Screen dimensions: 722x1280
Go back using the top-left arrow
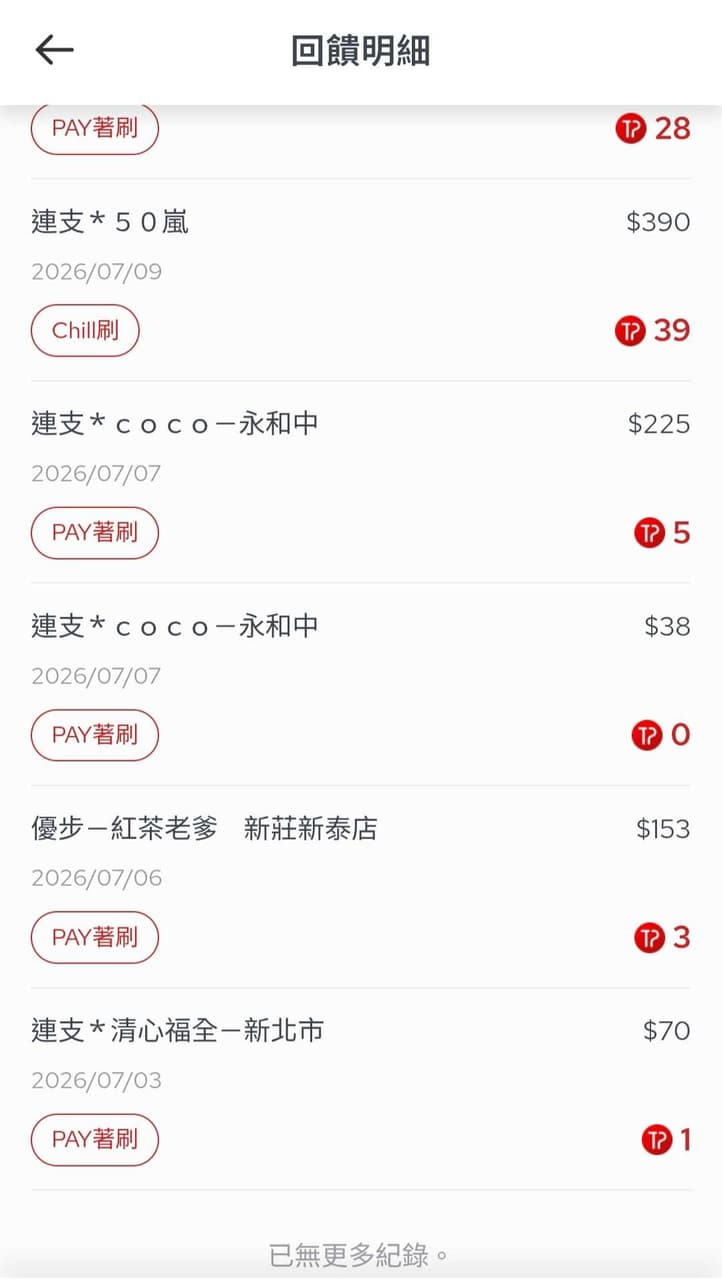click(54, 50)
